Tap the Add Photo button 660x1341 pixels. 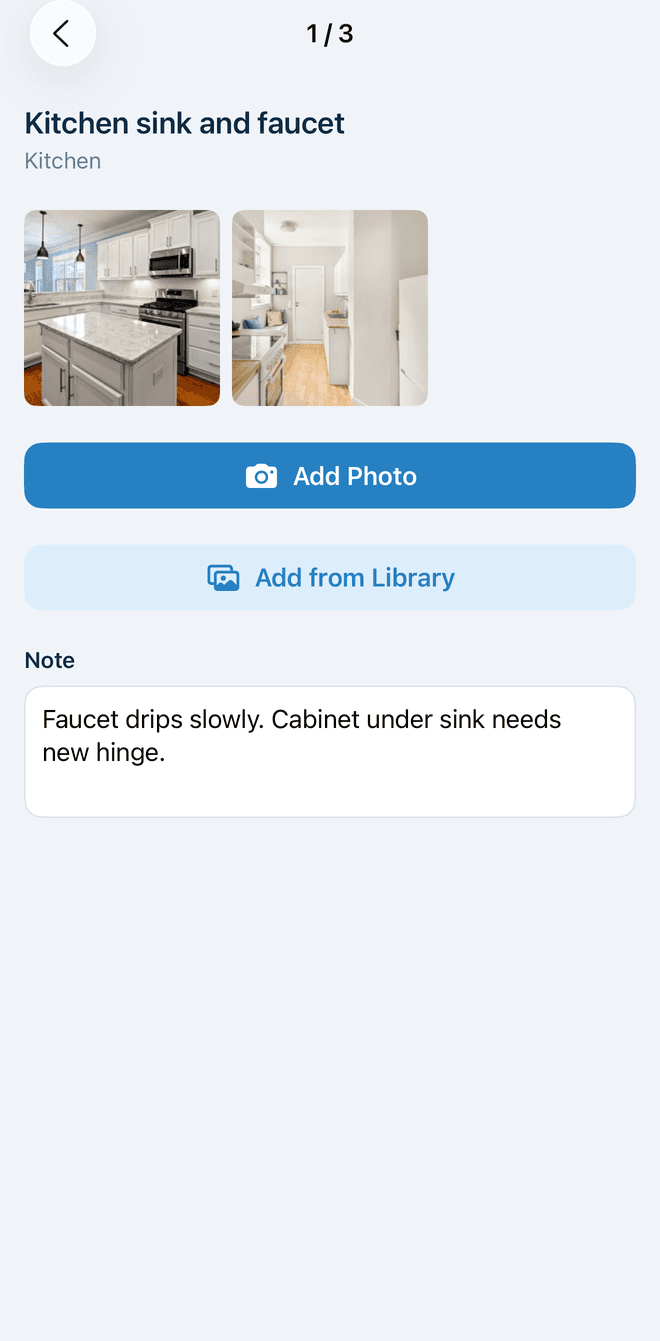tap(330, 476)
